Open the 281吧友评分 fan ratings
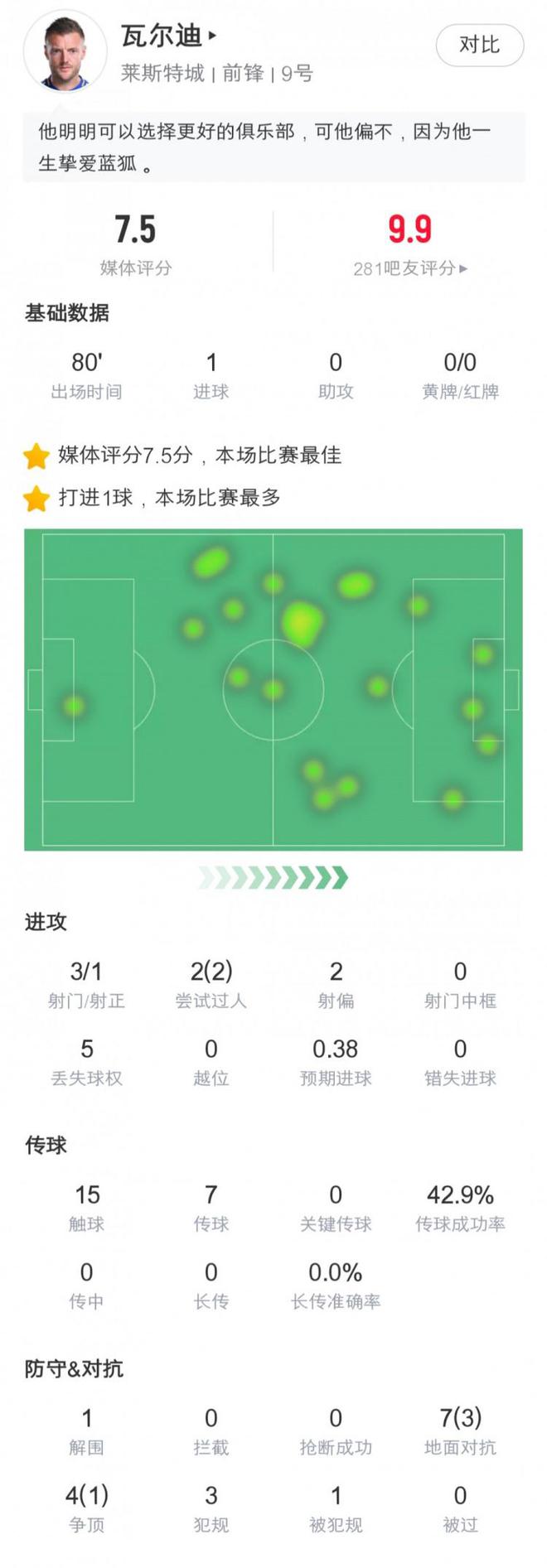Image resolution: width=547 pixels, height=1568 pixels. [x=409, y=268]
